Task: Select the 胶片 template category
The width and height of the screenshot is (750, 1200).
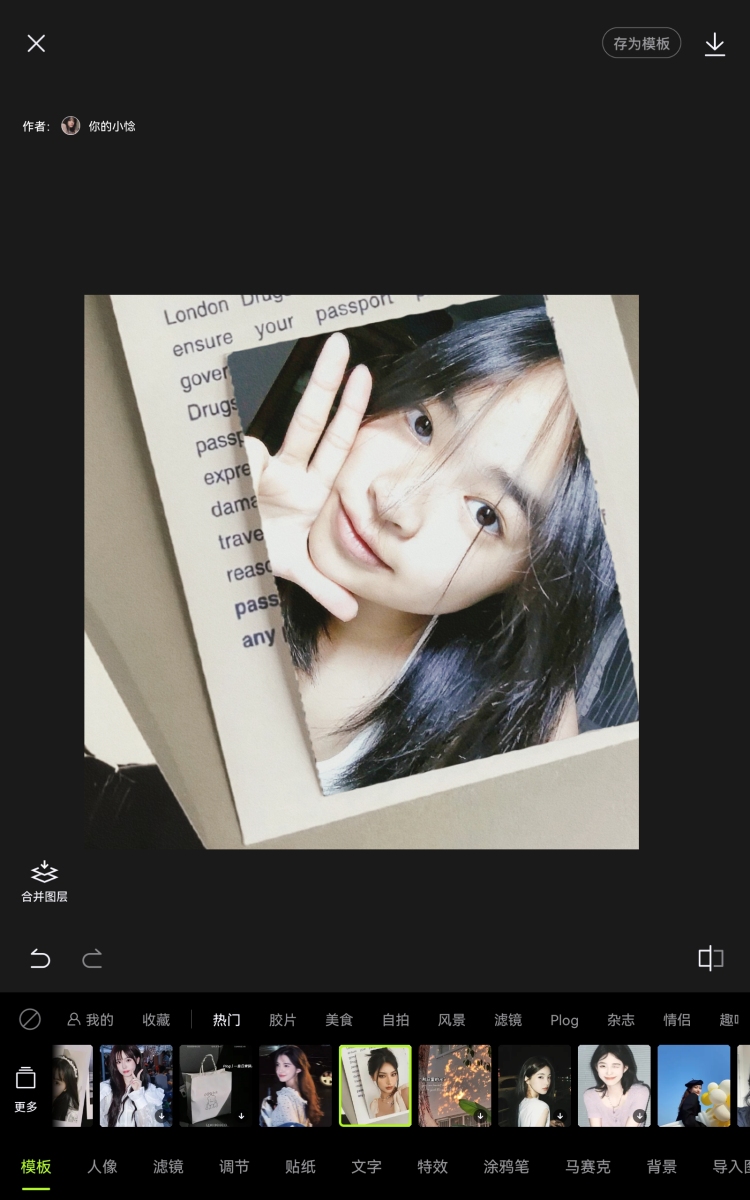Action: 283,1020
